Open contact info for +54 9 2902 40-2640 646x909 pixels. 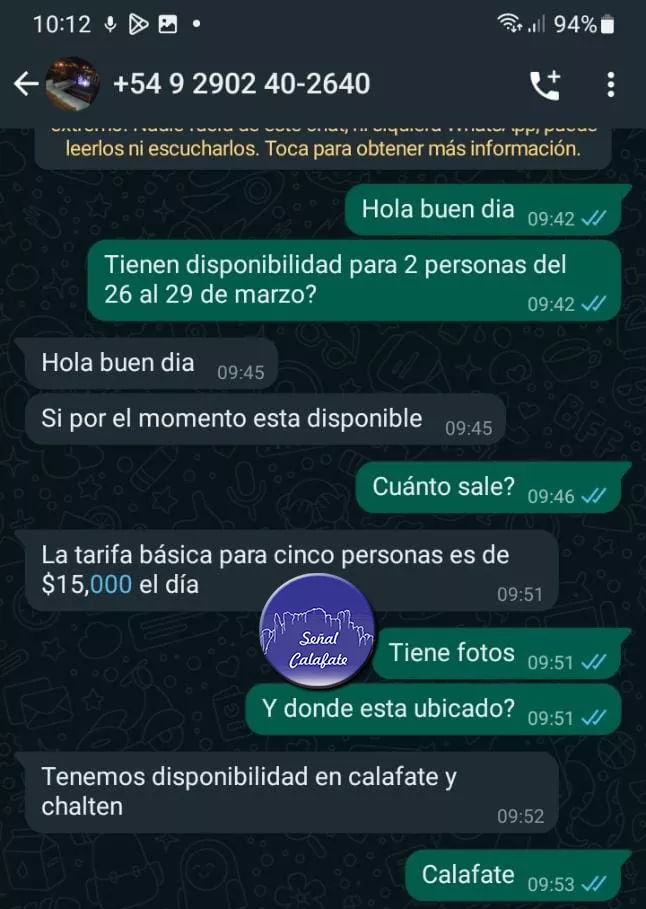(242, 84)
